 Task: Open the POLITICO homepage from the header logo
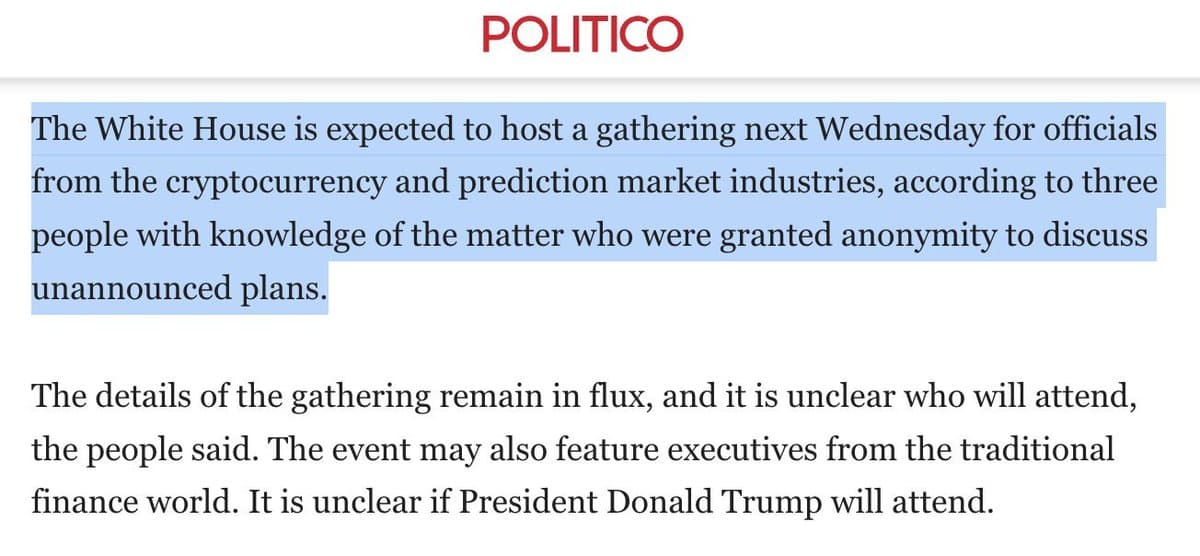(x=583, y=34)
